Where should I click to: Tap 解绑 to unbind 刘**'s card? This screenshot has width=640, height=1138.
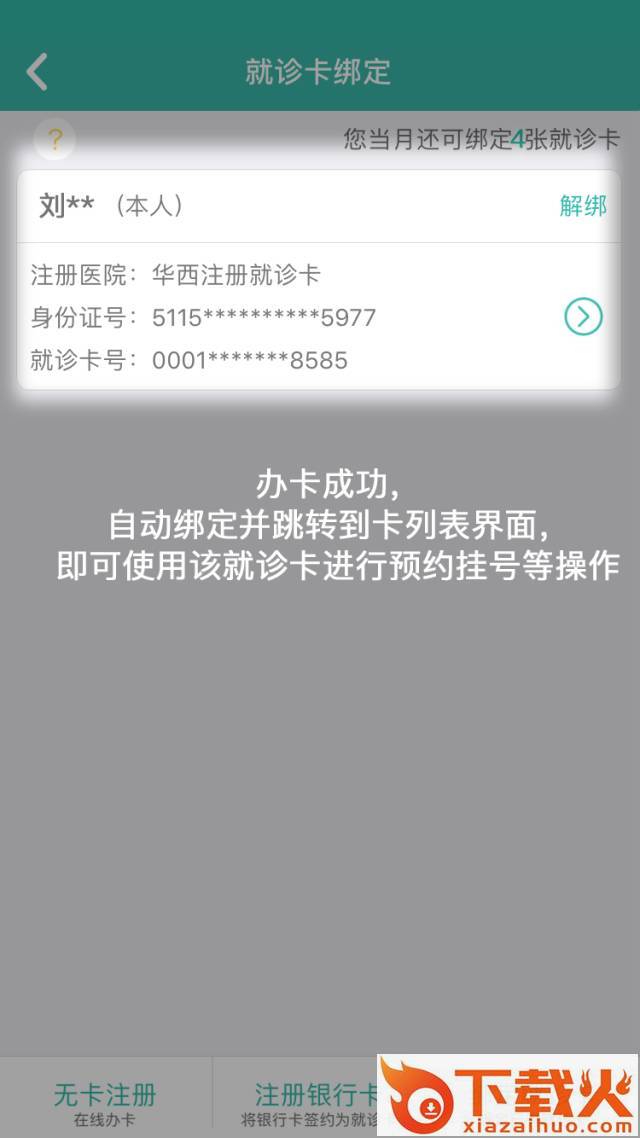[x=583, y=206]
